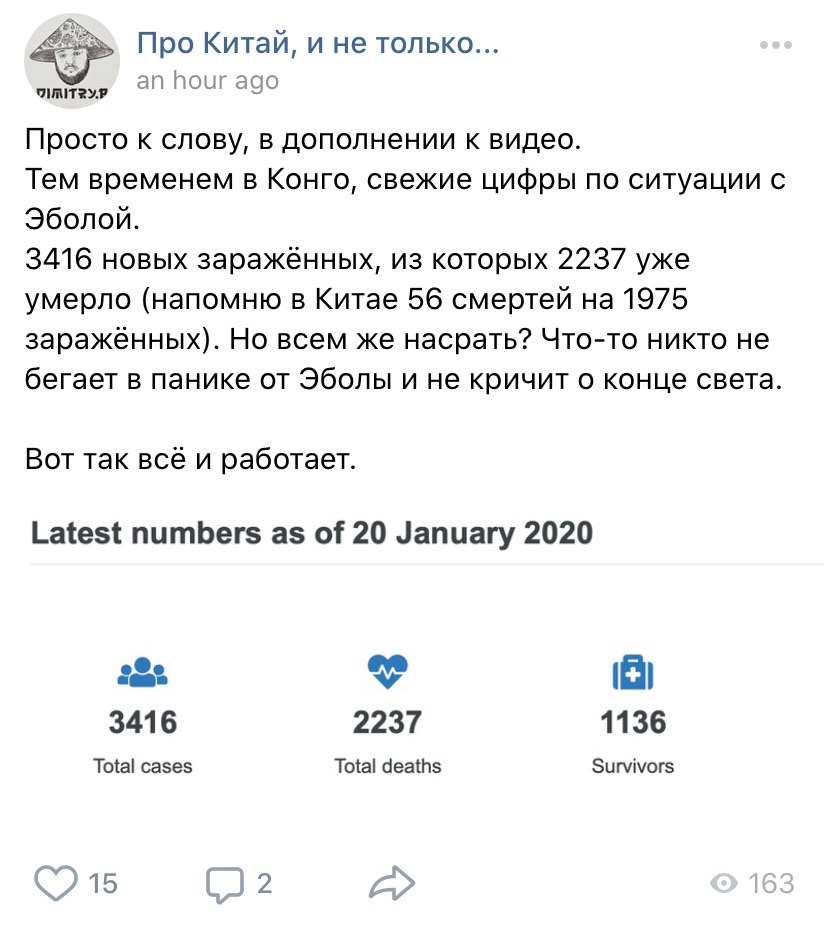Open the "Про Китай, и не только..." community page
Image resolution: width=824 pixels, height=925 pixels.
click(318, 43)
